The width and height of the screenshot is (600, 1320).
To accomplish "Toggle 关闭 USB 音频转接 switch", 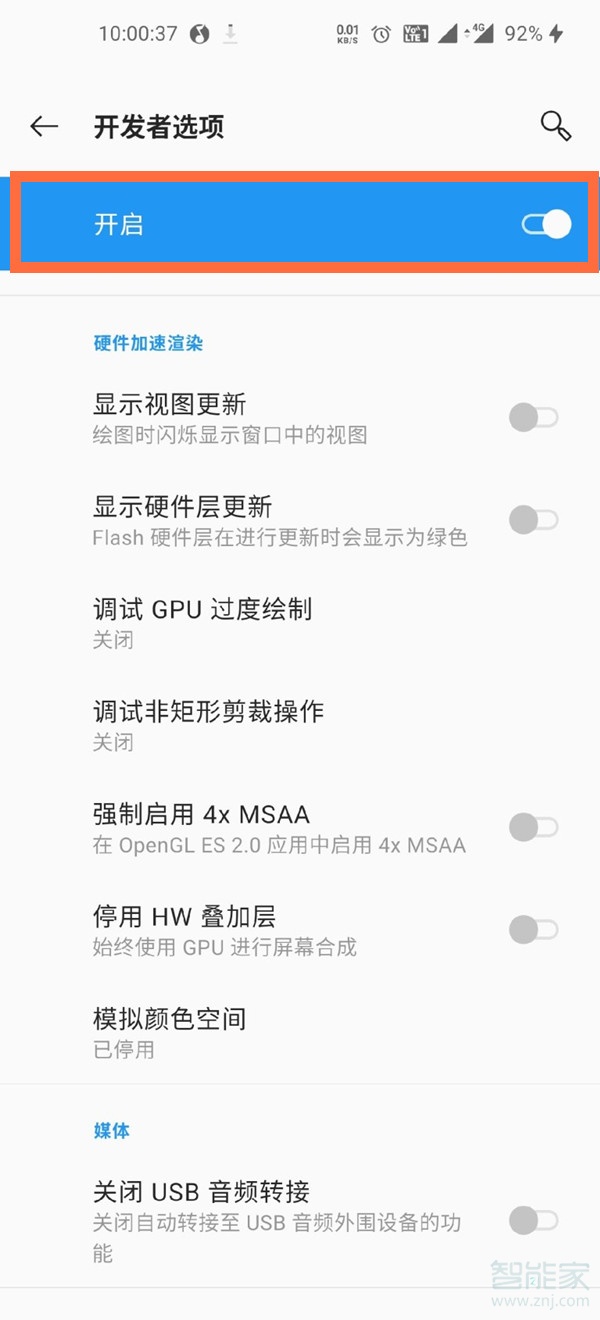I will pyautogui.click(x=533, y=1220).
